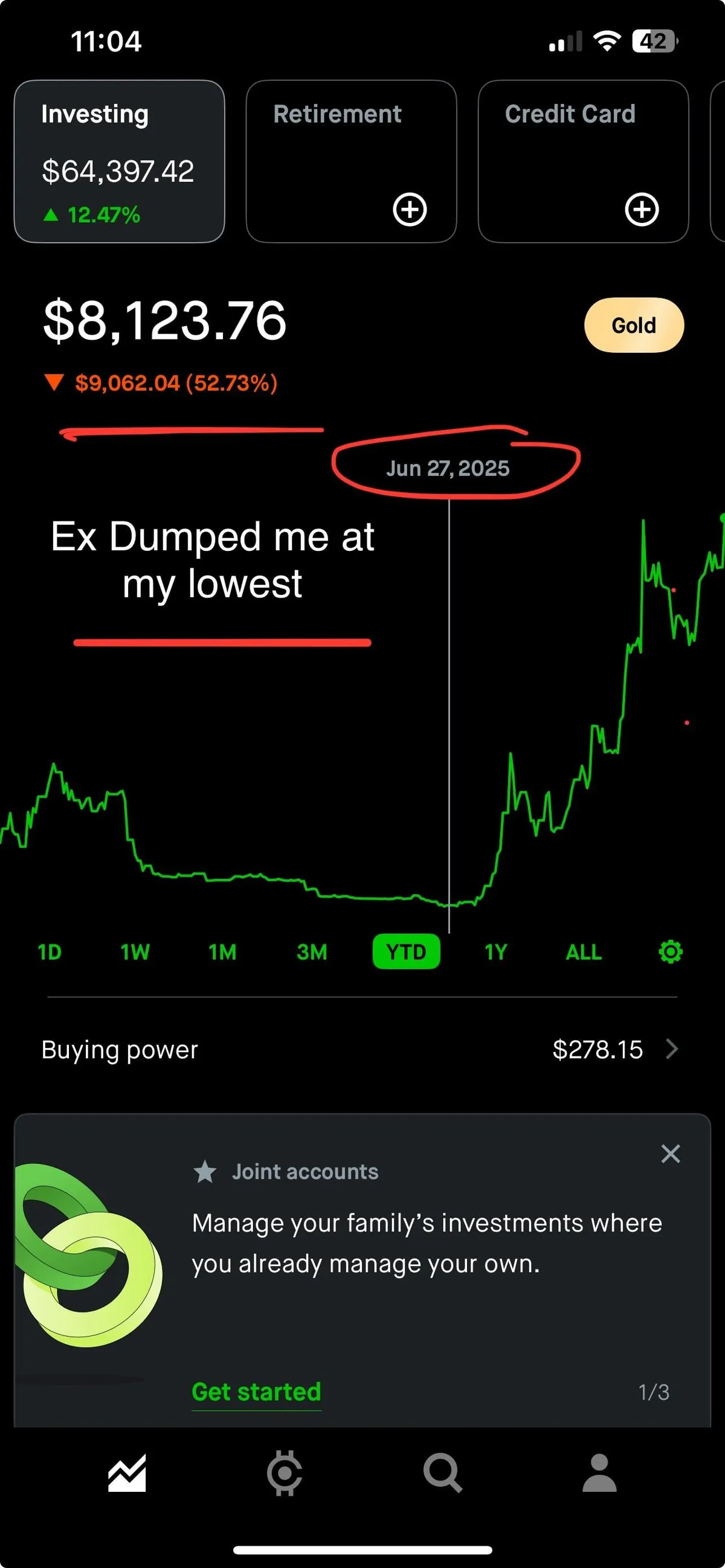This screenshot has height=1568, width=725.
Task: Open the search tab
Action: 442,1473
